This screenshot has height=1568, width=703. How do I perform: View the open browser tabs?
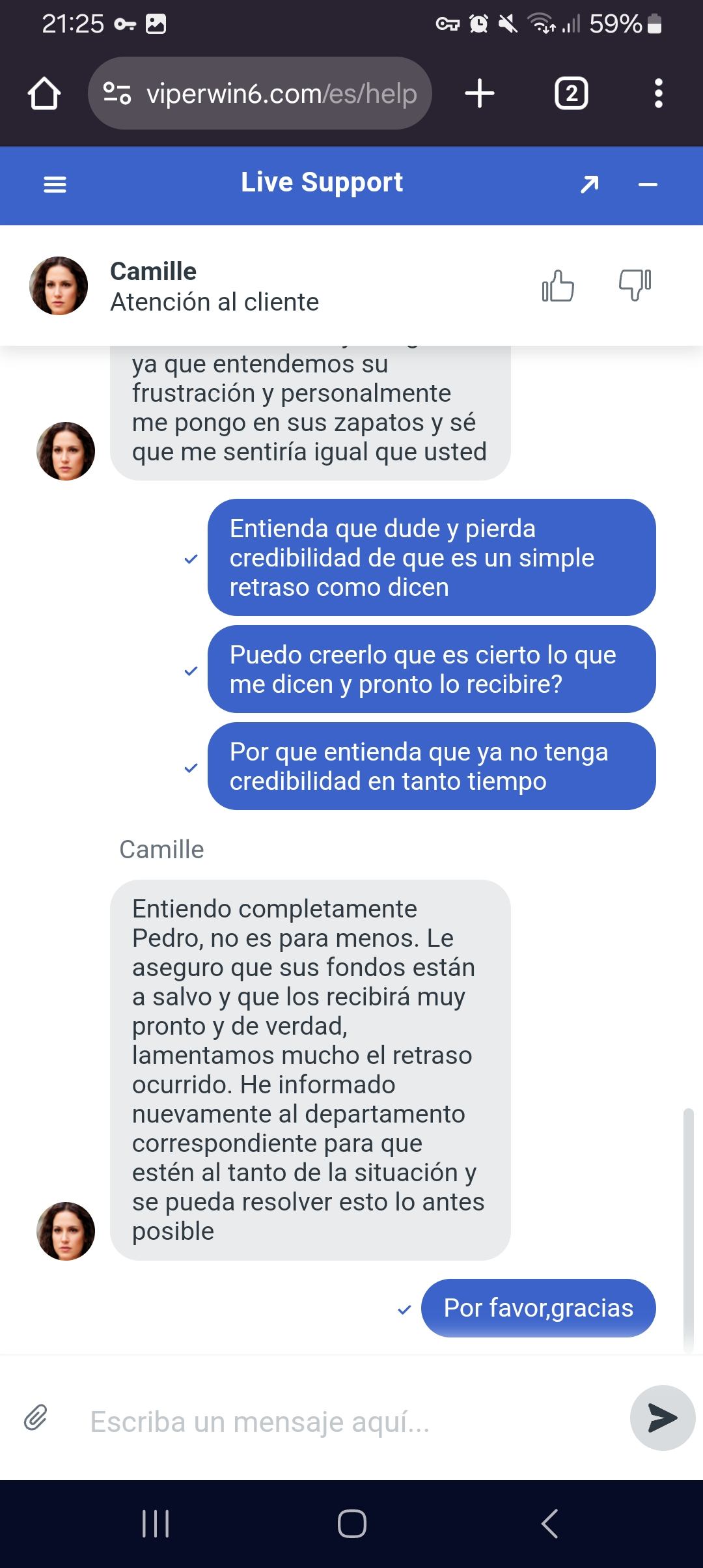click(571, 93)
